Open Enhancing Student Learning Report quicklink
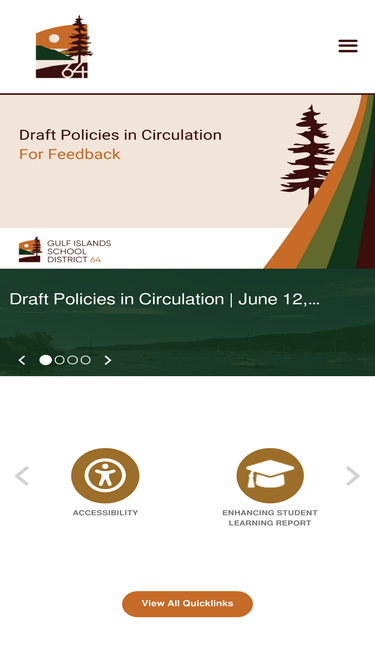The image size is (375, 667). click(270, 487)
